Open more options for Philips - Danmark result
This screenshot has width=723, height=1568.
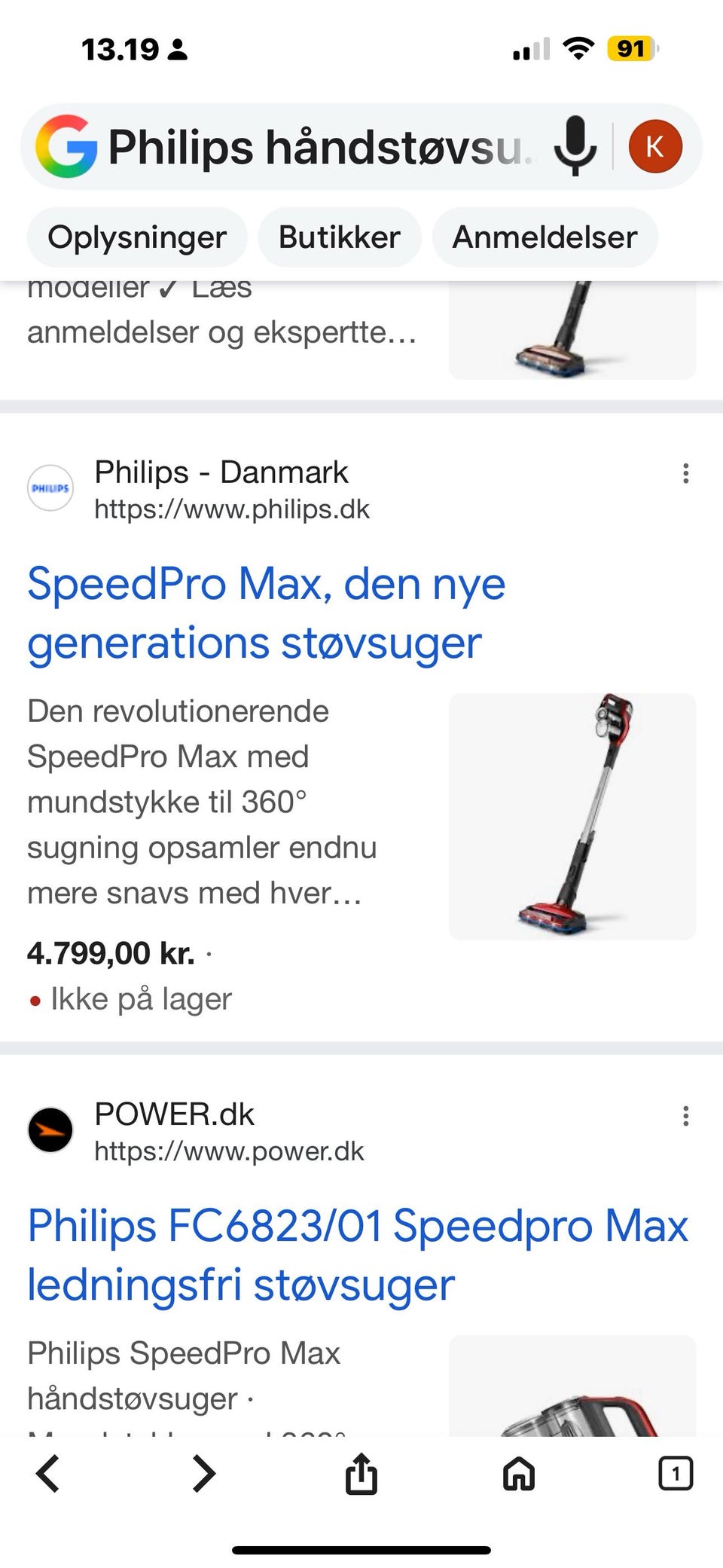685,473
